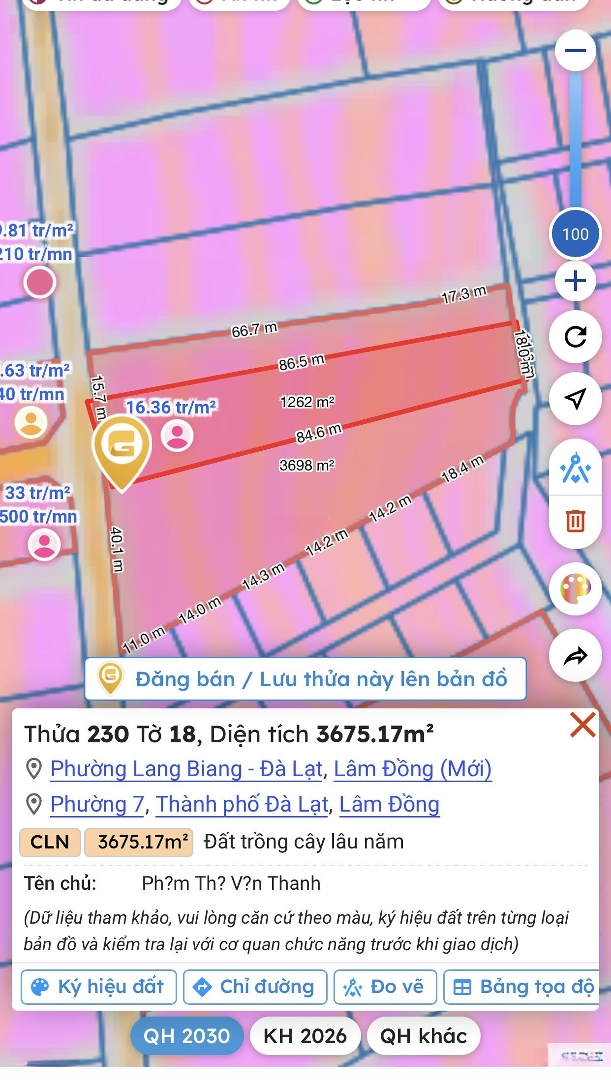Zoom in with the plus button
The height and width of the screenshot is (1080, 611).
point(575,282)
